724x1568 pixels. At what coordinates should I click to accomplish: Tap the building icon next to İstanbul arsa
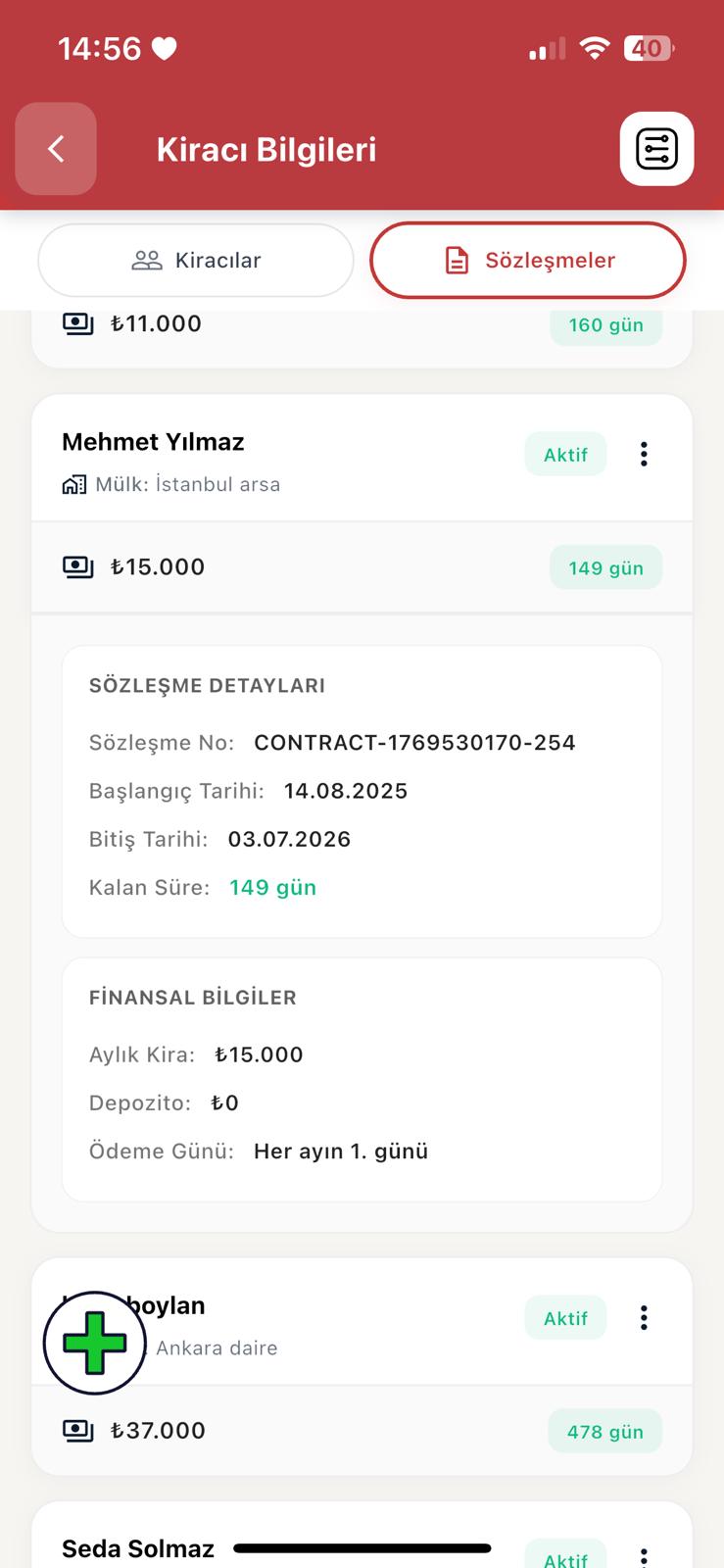pos(72,483)
